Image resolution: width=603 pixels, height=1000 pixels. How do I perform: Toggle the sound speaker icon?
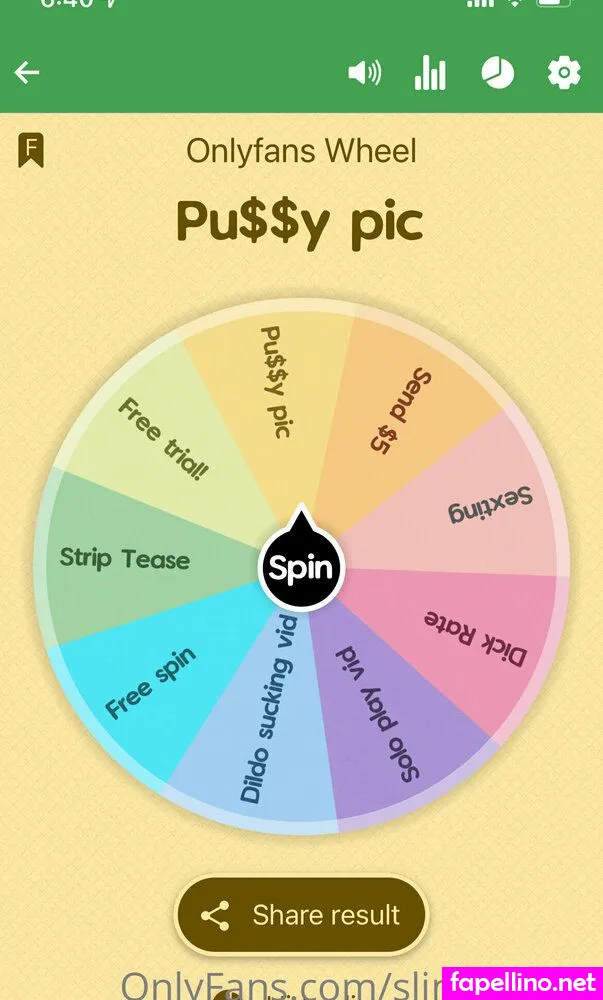tap(364, 73)
